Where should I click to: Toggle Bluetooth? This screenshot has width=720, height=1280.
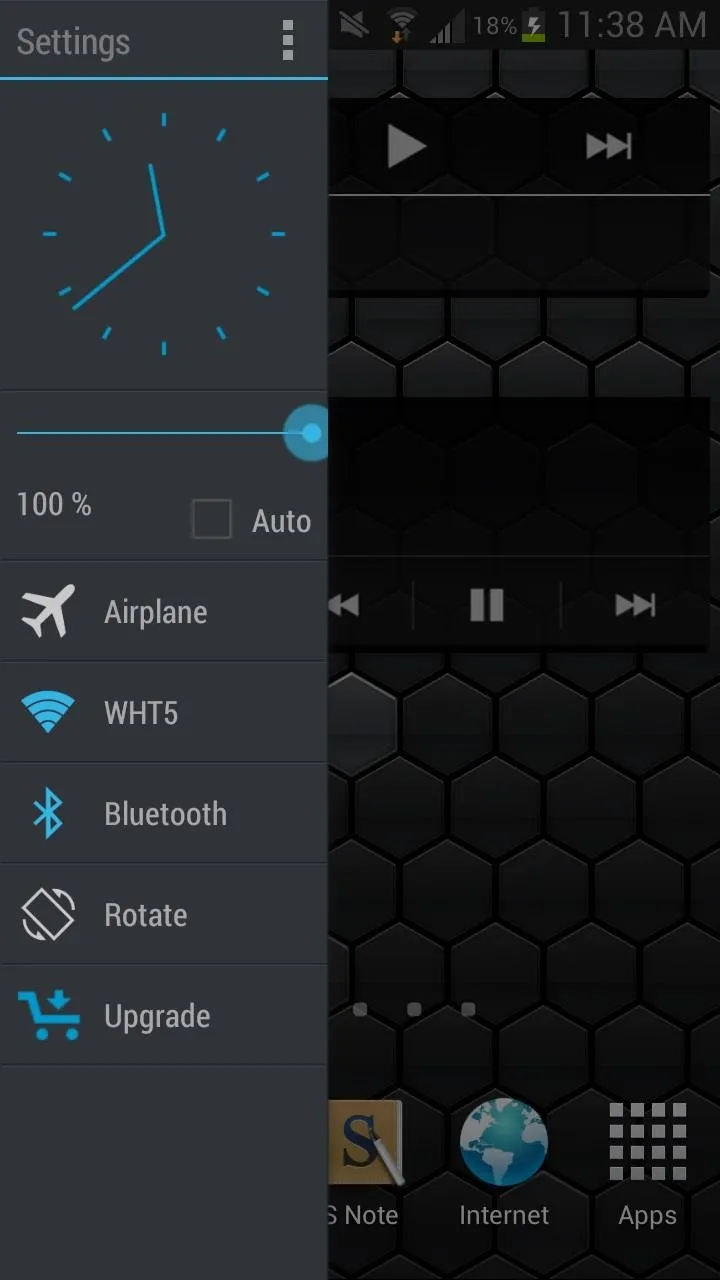click(164, 814)
